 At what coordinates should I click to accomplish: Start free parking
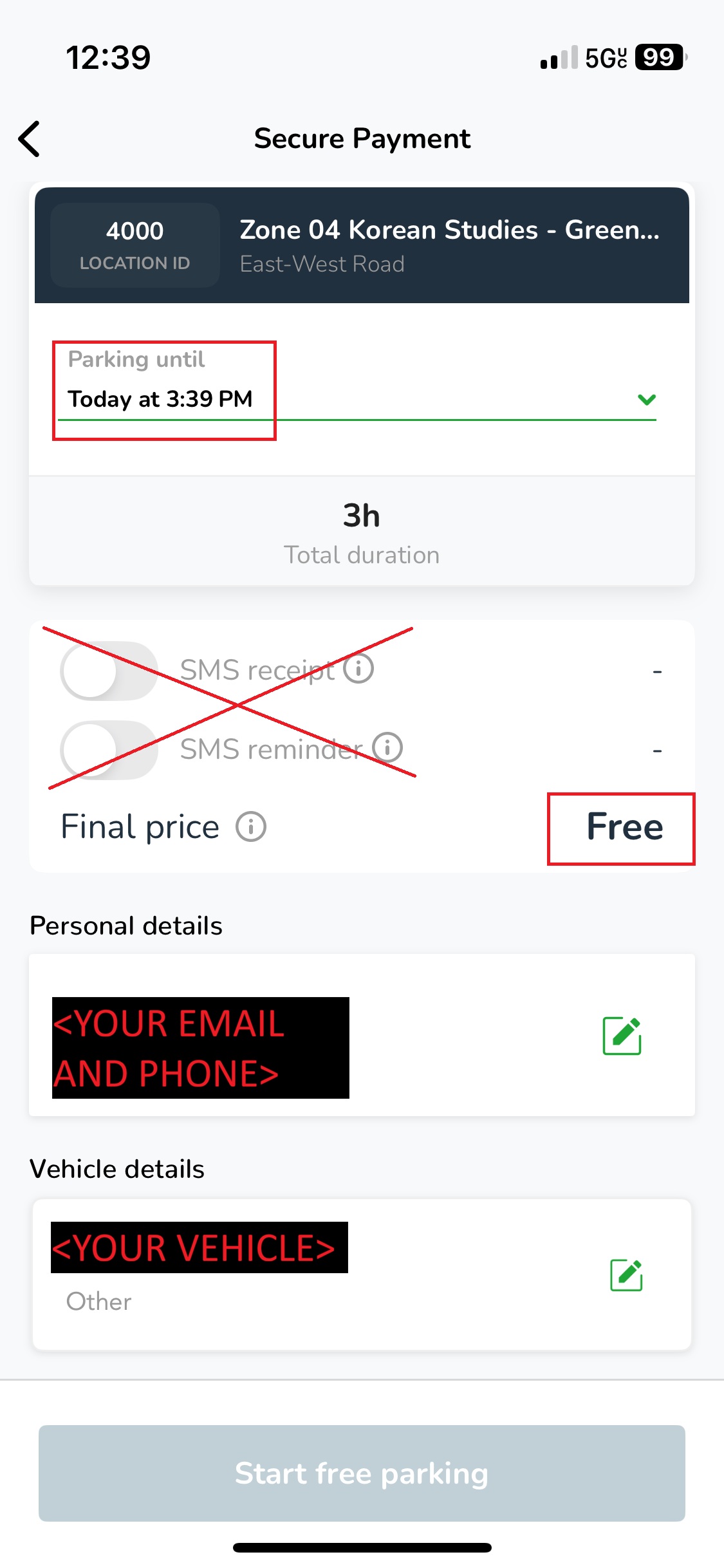[362, 1473]
